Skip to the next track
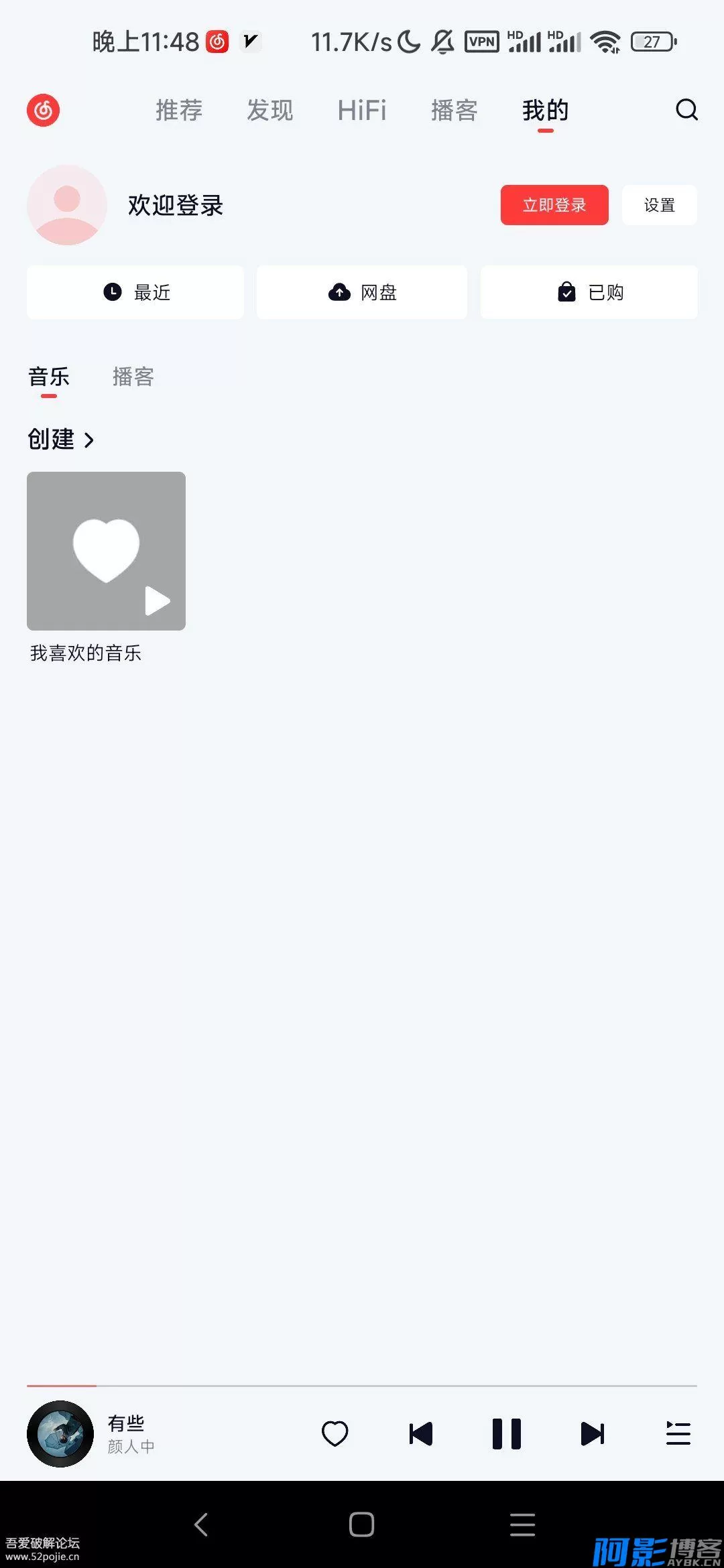The height and width of the screenshot is (1568, 724). click(x=592, y=1434)
